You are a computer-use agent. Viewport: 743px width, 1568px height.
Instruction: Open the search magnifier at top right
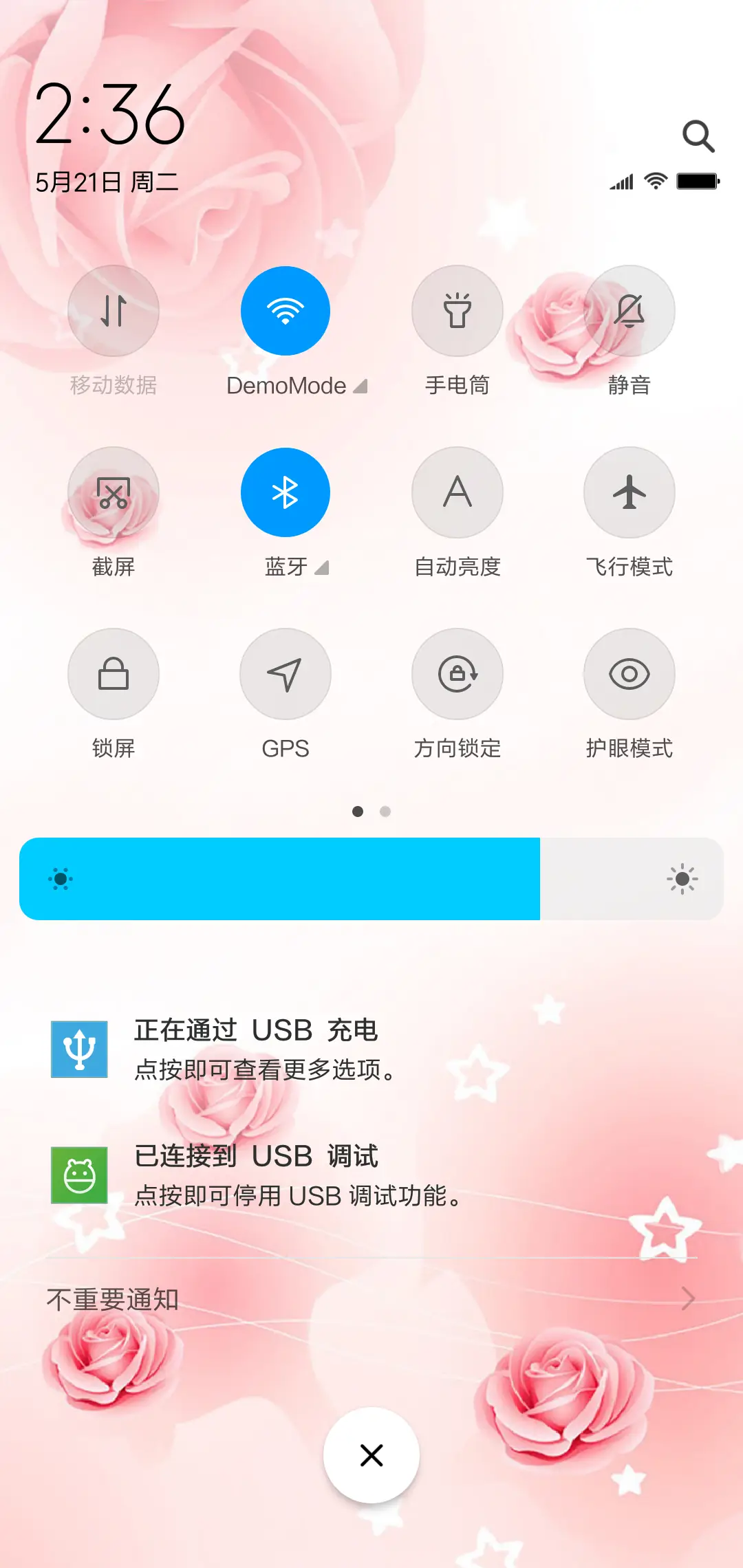pos(699,136)
